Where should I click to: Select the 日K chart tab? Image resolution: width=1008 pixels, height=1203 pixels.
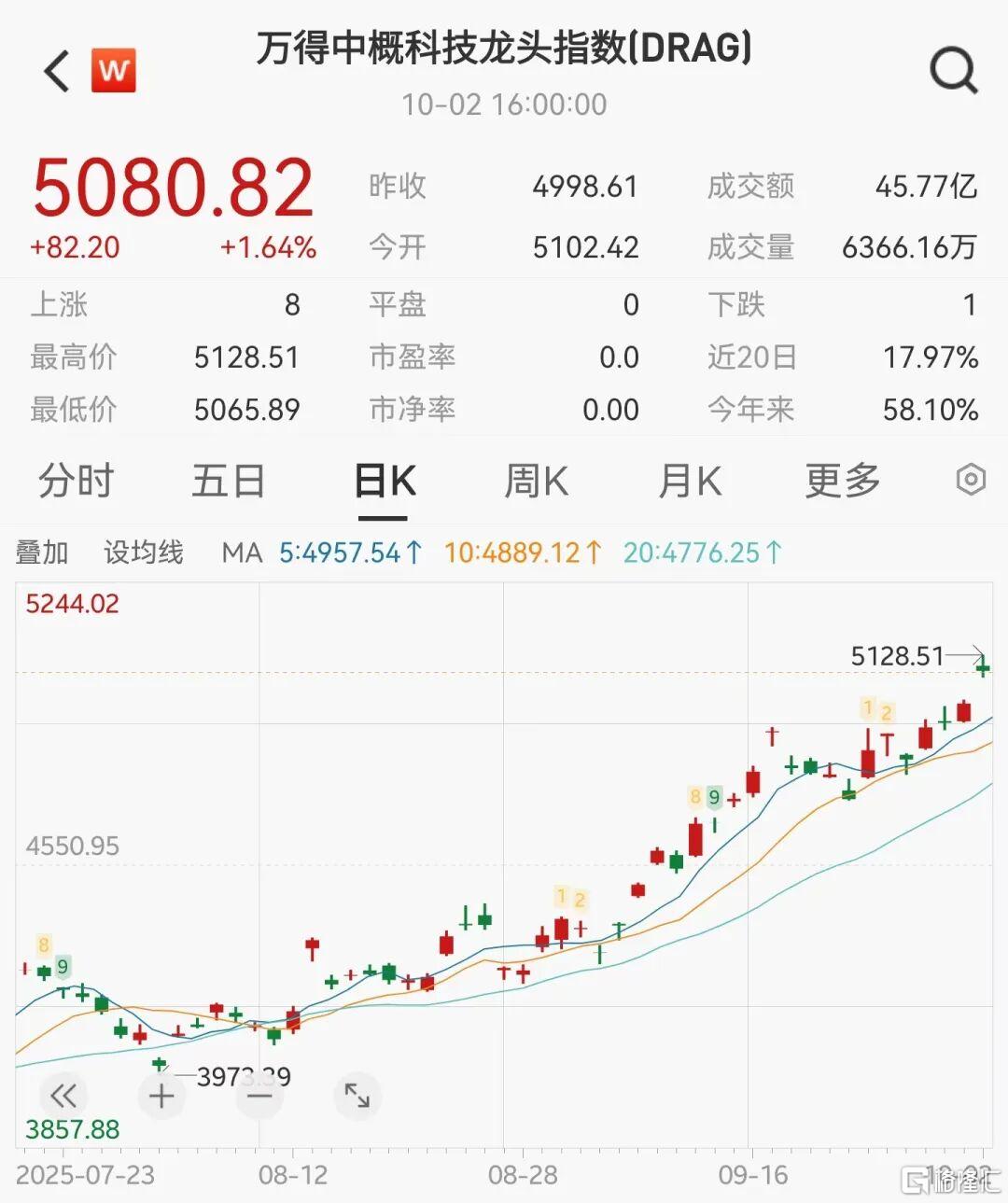[x=385, y=482]
